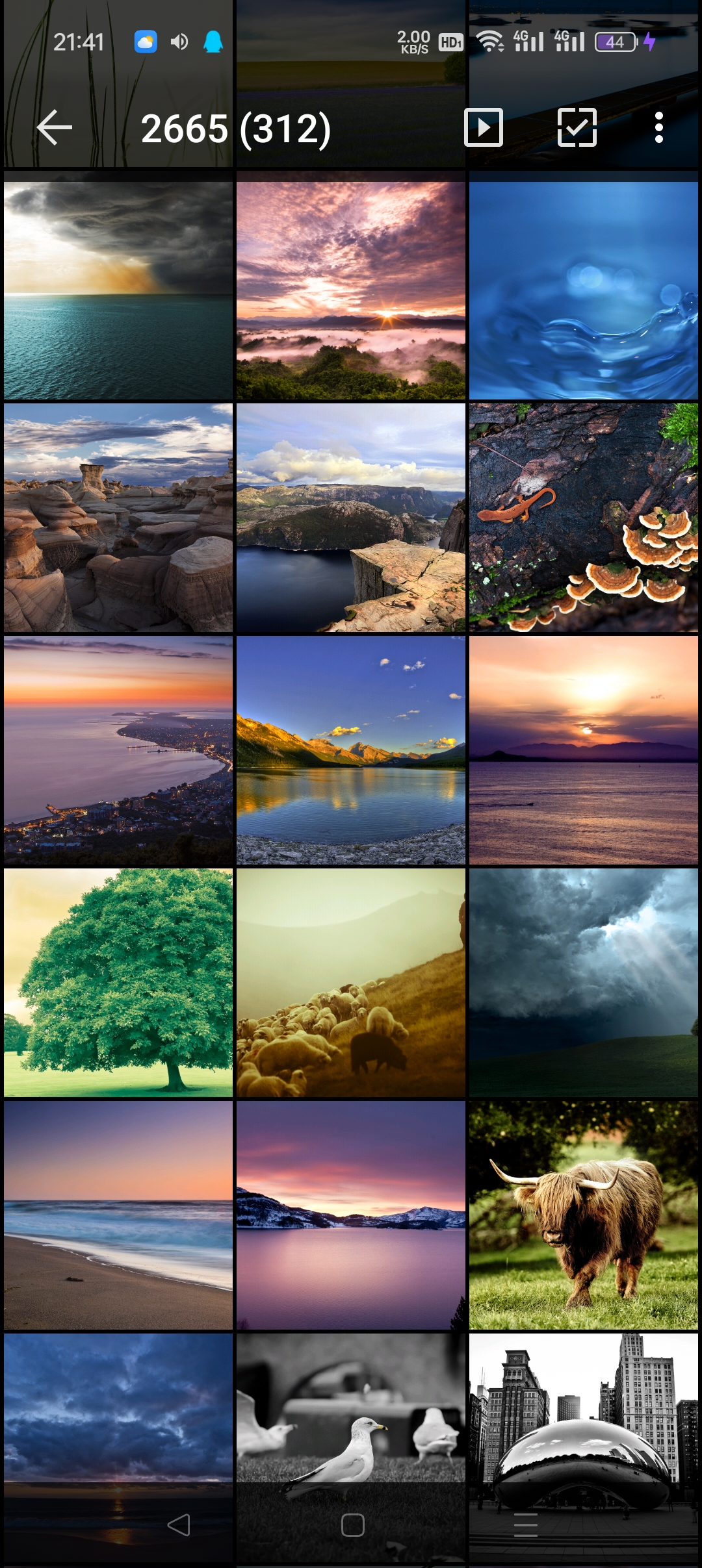View the orange salamander and mushrooms photo
Image resolution: width=702 pixels, height=1568 pixels.
(584, 518)
